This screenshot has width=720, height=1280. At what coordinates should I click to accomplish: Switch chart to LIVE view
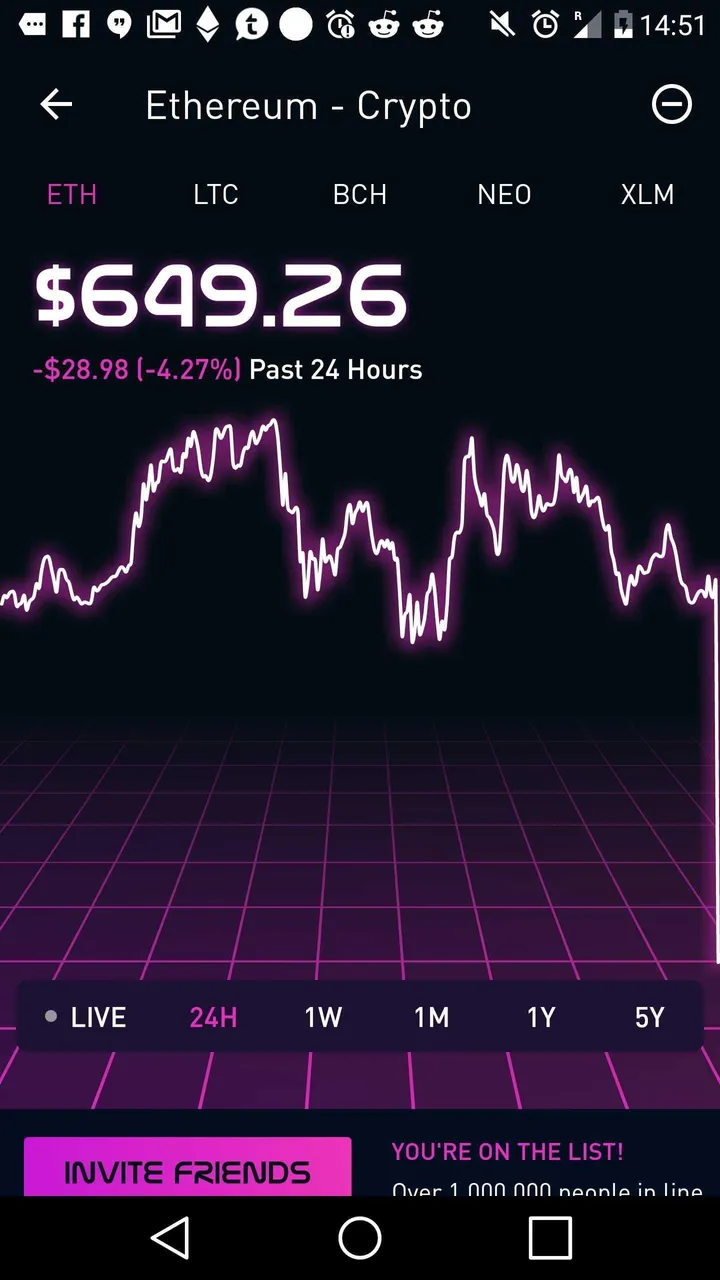pyautogui.click(x=86, y=1017)
